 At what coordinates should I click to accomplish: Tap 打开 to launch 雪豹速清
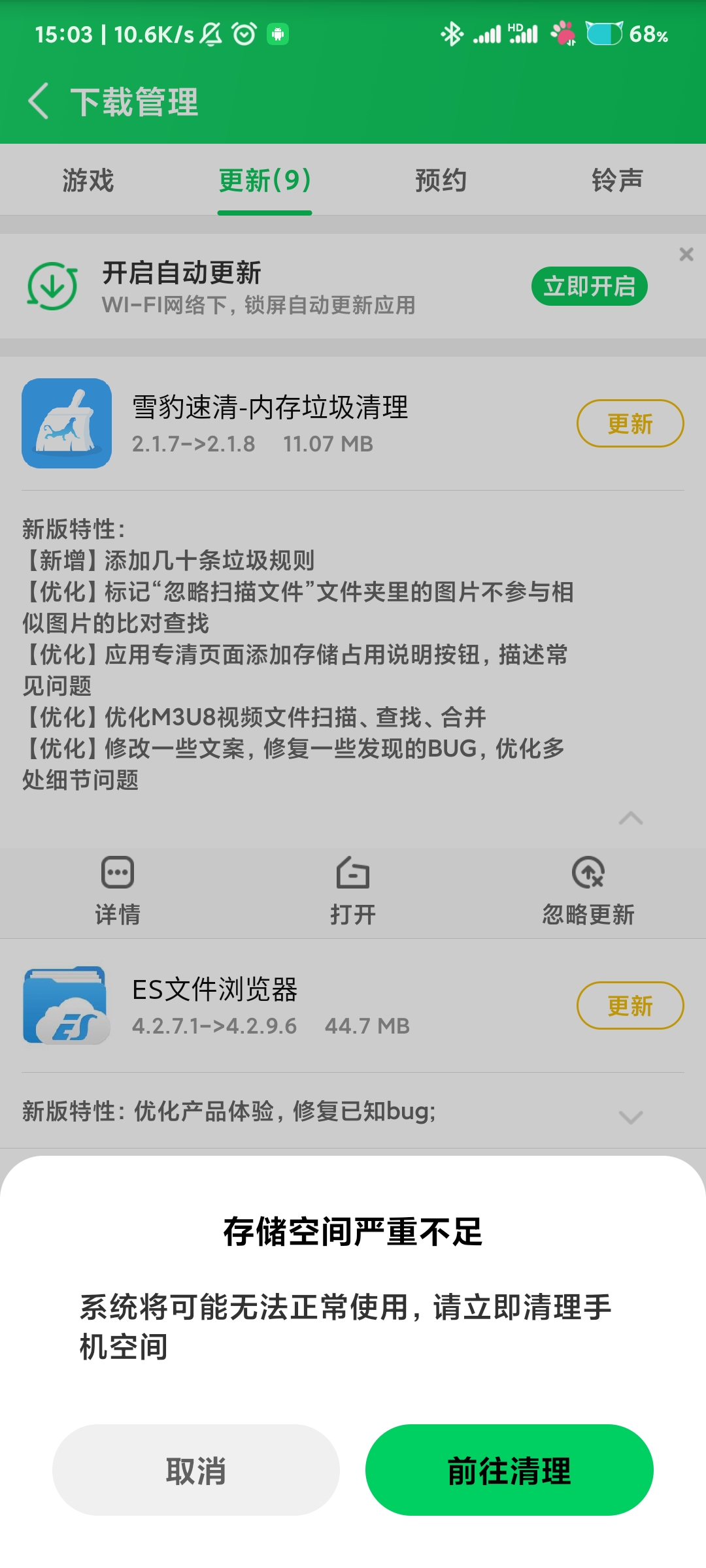pyautogui.click(x=353, y=891)
